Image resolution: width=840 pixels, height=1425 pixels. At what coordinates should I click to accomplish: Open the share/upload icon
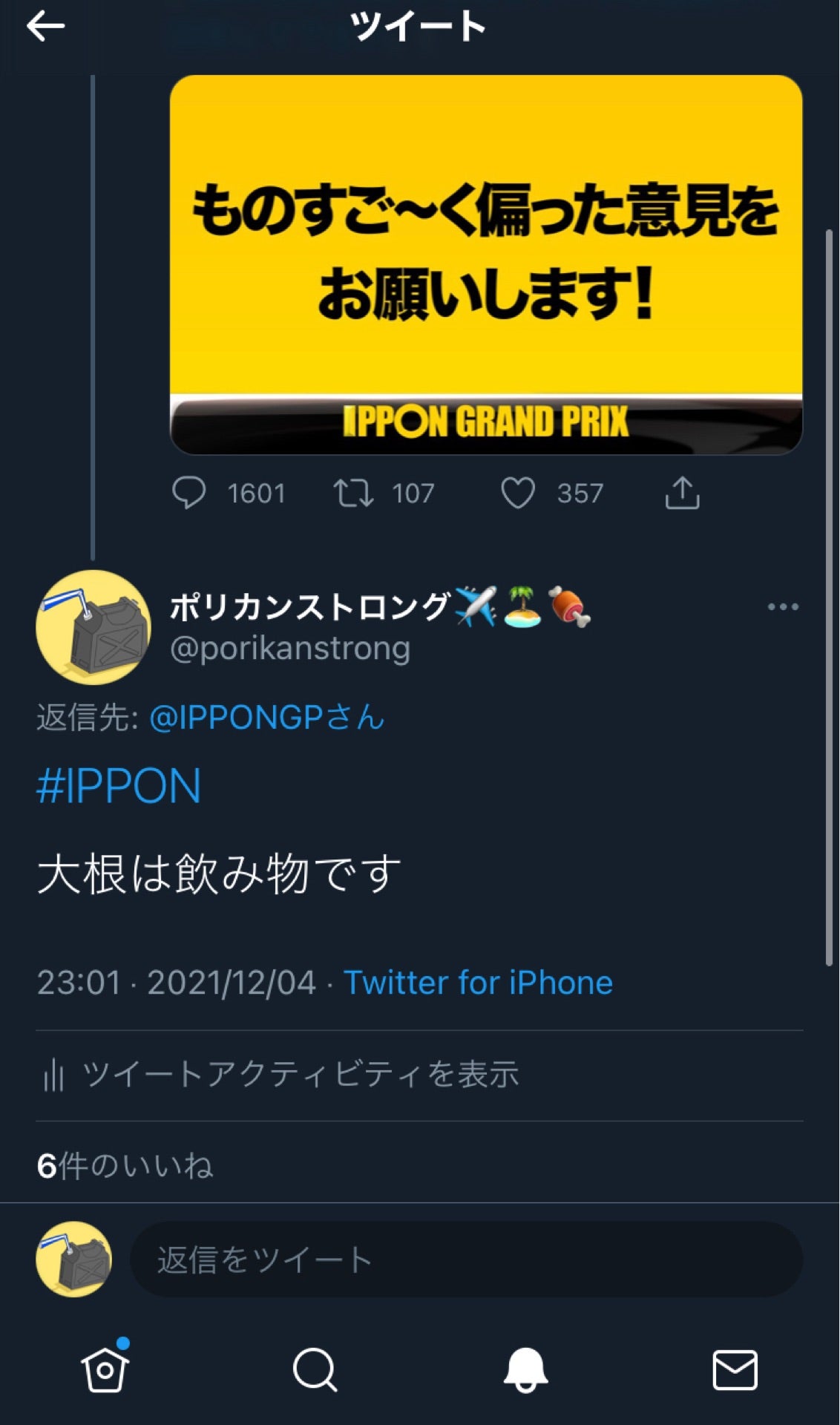pos(684,492)
